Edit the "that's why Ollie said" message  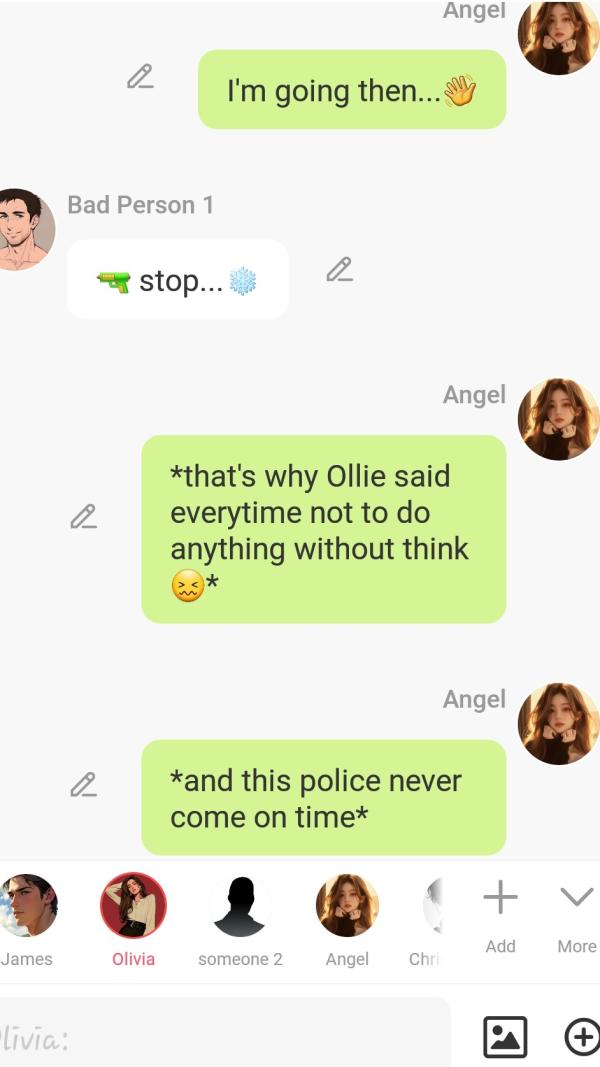point(84,516)
